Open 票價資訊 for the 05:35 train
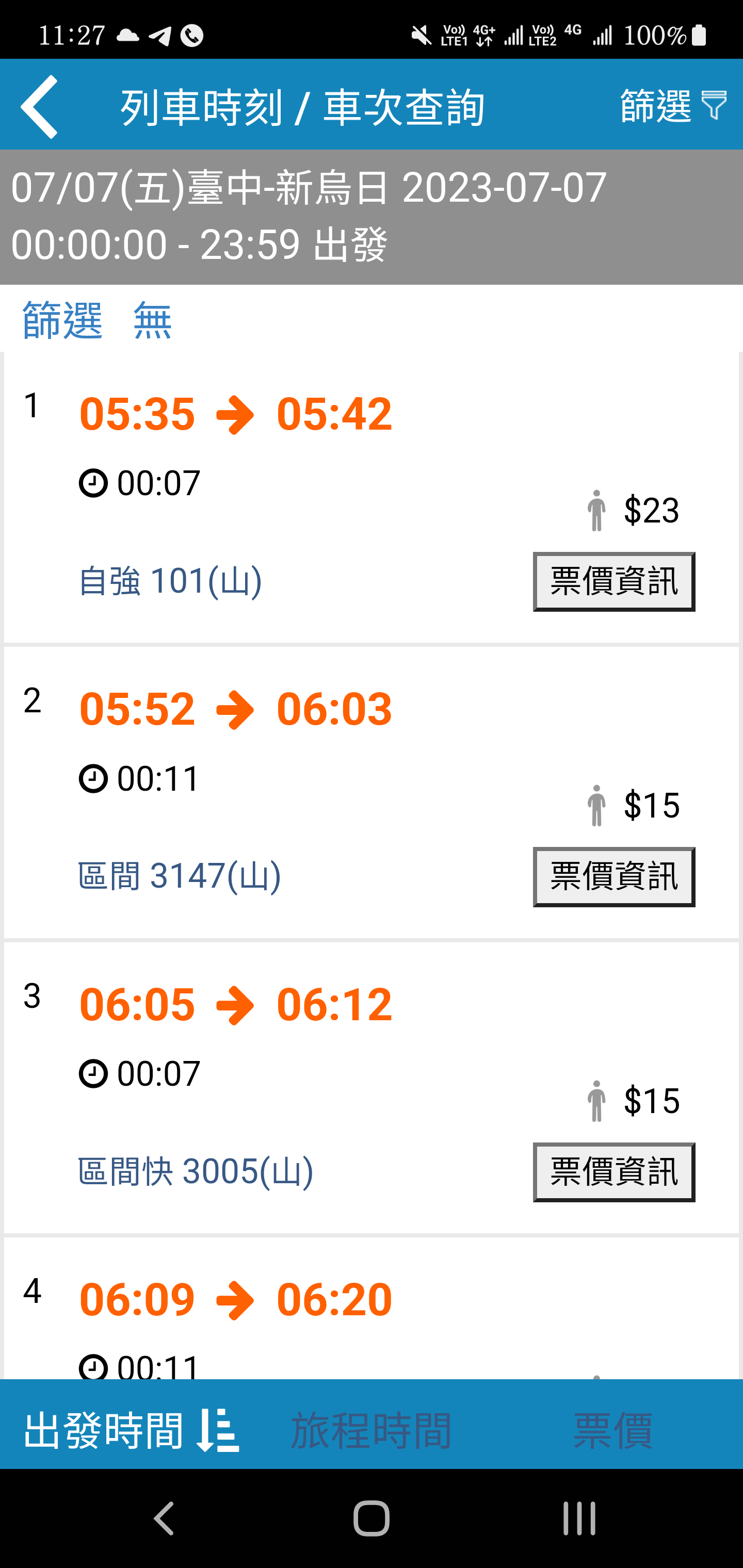743x1568 pixels. [614, 581]
